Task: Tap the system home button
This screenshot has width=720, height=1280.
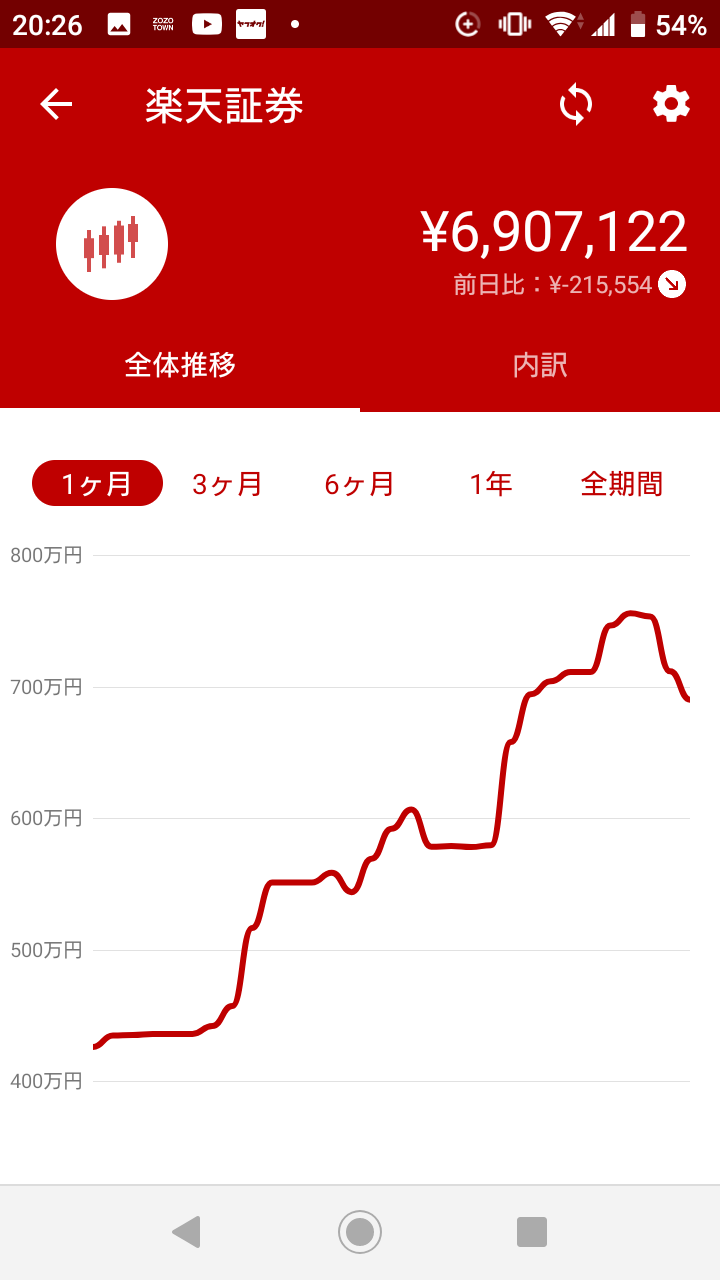Action: tap(360, 1232)
